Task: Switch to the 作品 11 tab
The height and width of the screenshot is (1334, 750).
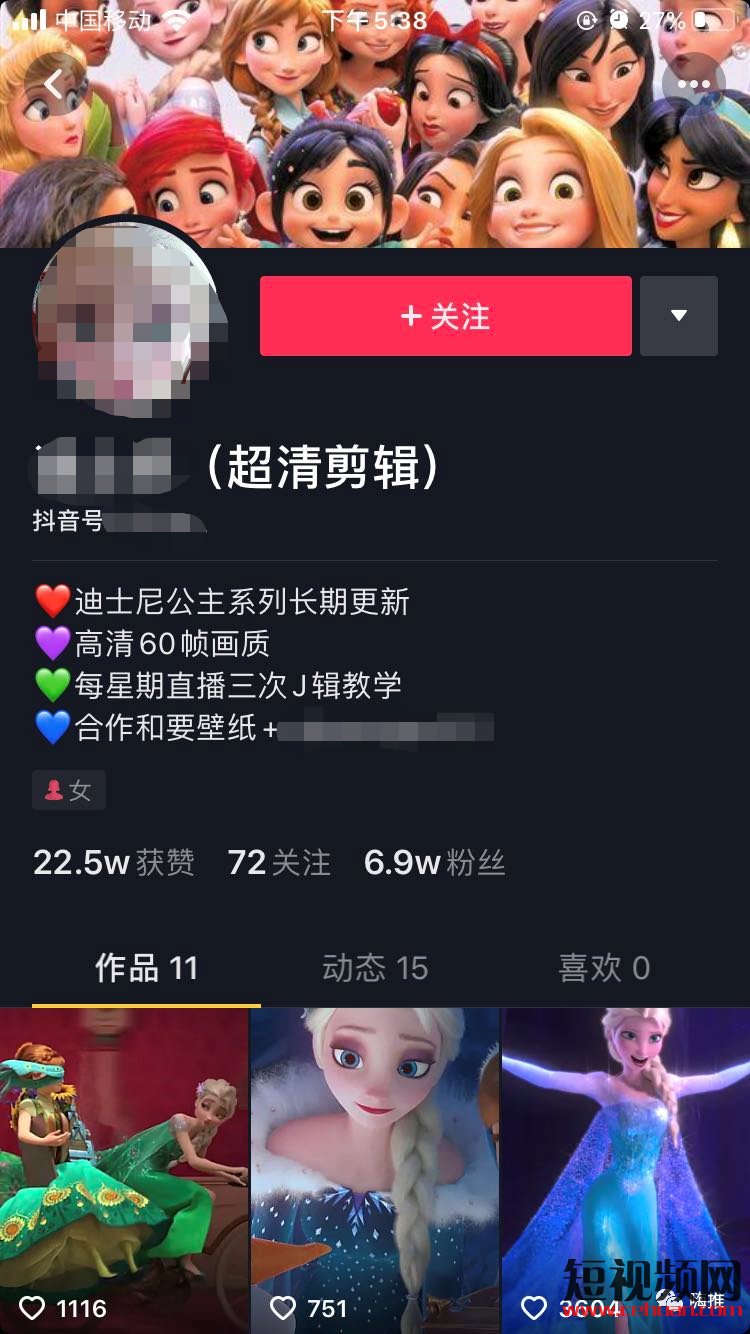Action: click(x=146, y=968)
